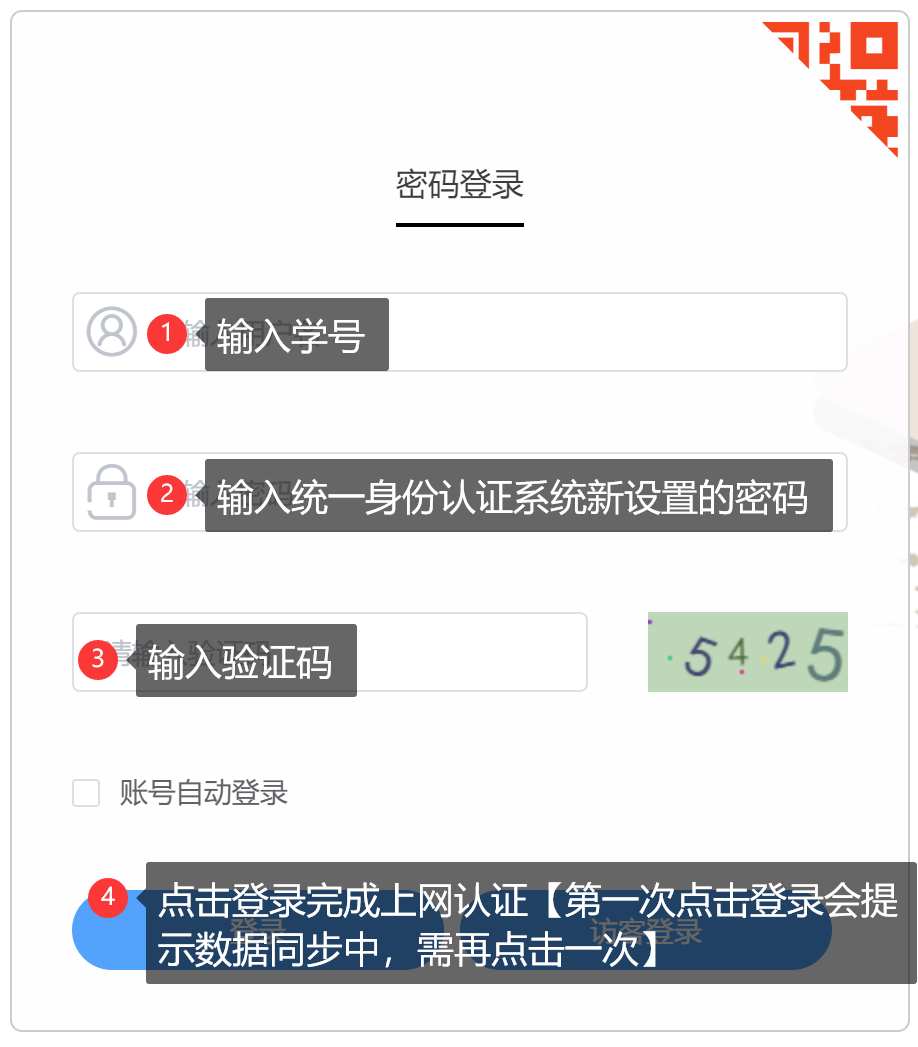
Task: Refresh the captcha image 5425
Action: [x=747, y=652]
